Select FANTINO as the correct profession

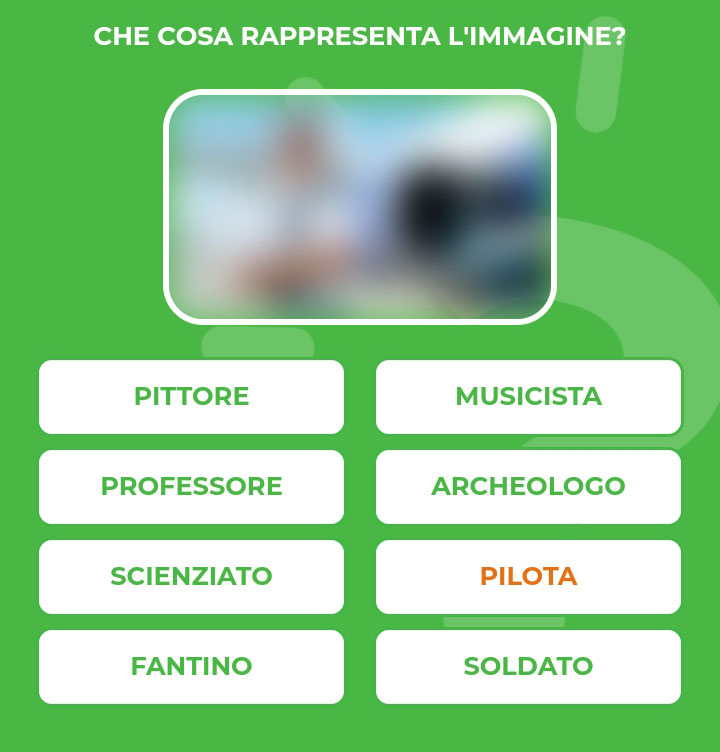(x=191, y=666)
